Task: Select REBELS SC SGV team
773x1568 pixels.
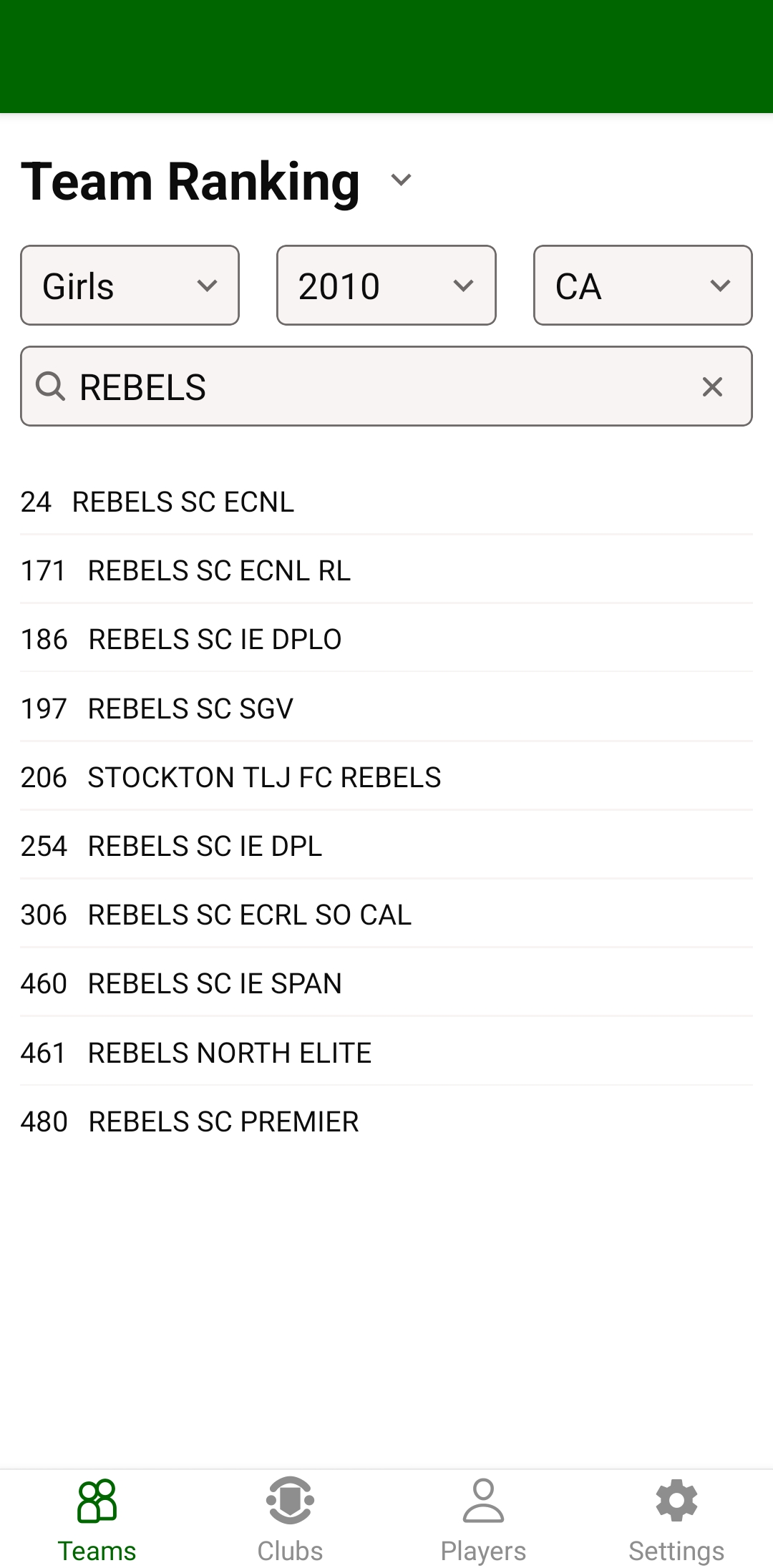Action: click(x=190, y=708)
